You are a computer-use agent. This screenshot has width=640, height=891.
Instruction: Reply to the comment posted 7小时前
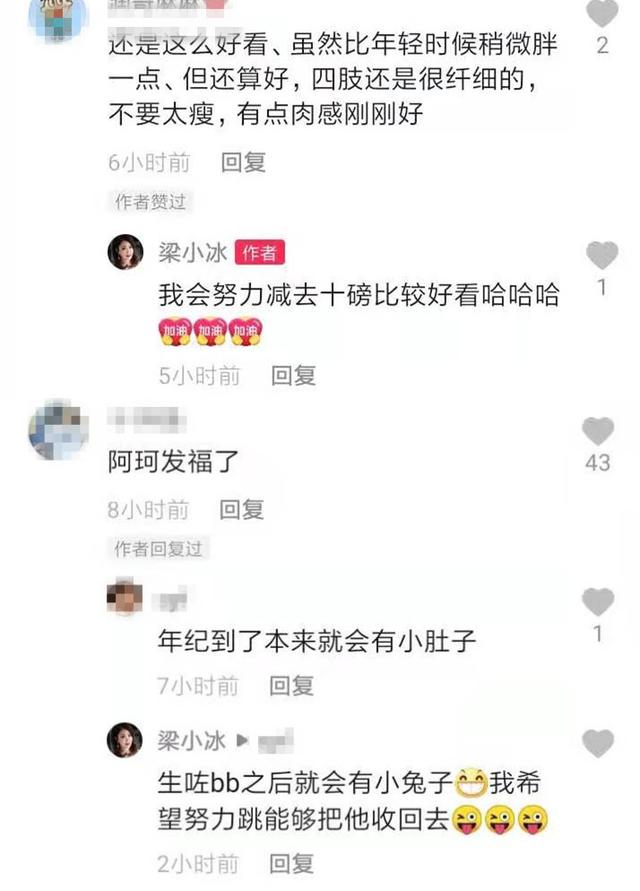(x=294, y=685)
